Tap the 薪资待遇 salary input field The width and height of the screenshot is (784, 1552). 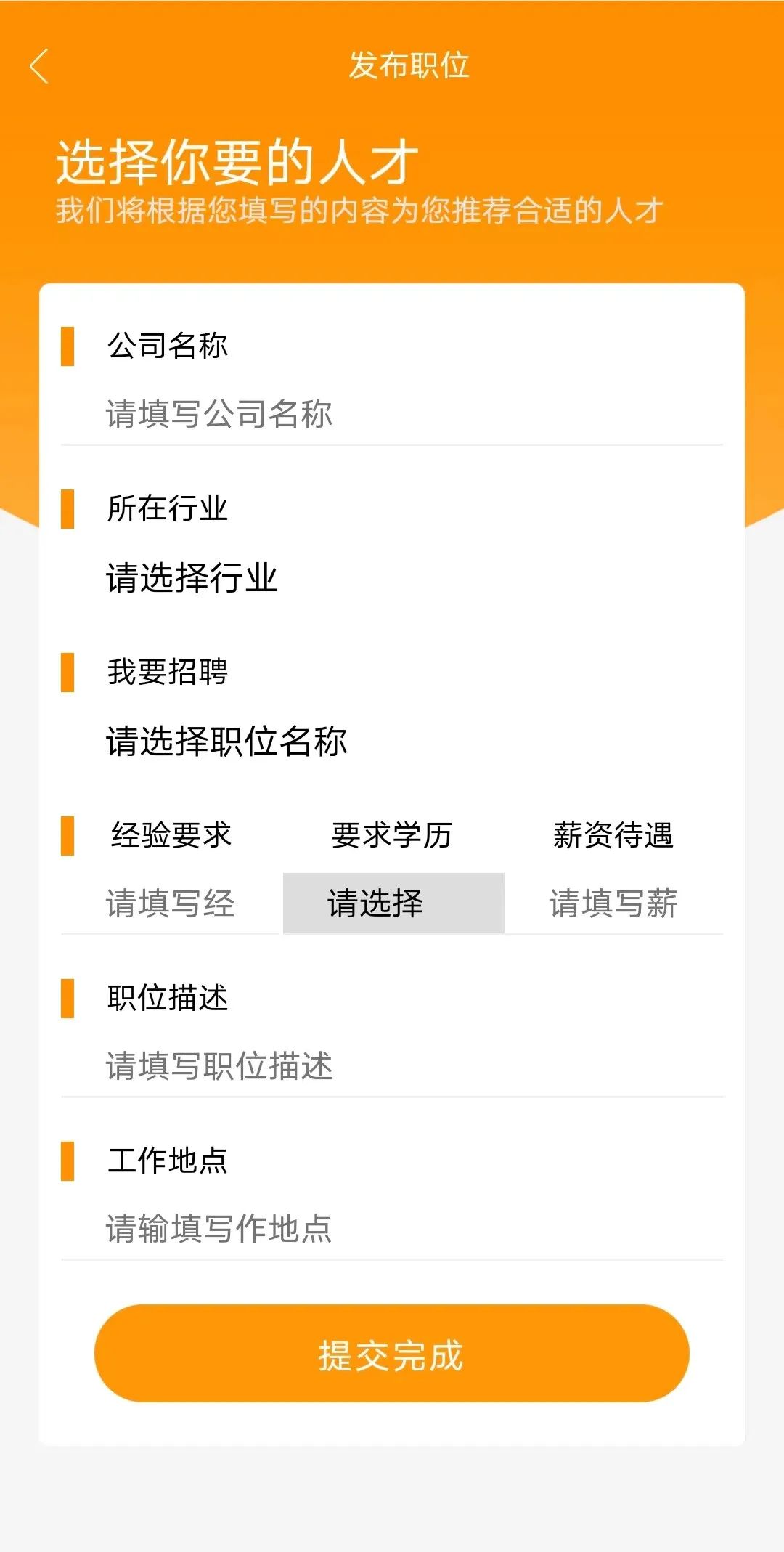point(613,904)
